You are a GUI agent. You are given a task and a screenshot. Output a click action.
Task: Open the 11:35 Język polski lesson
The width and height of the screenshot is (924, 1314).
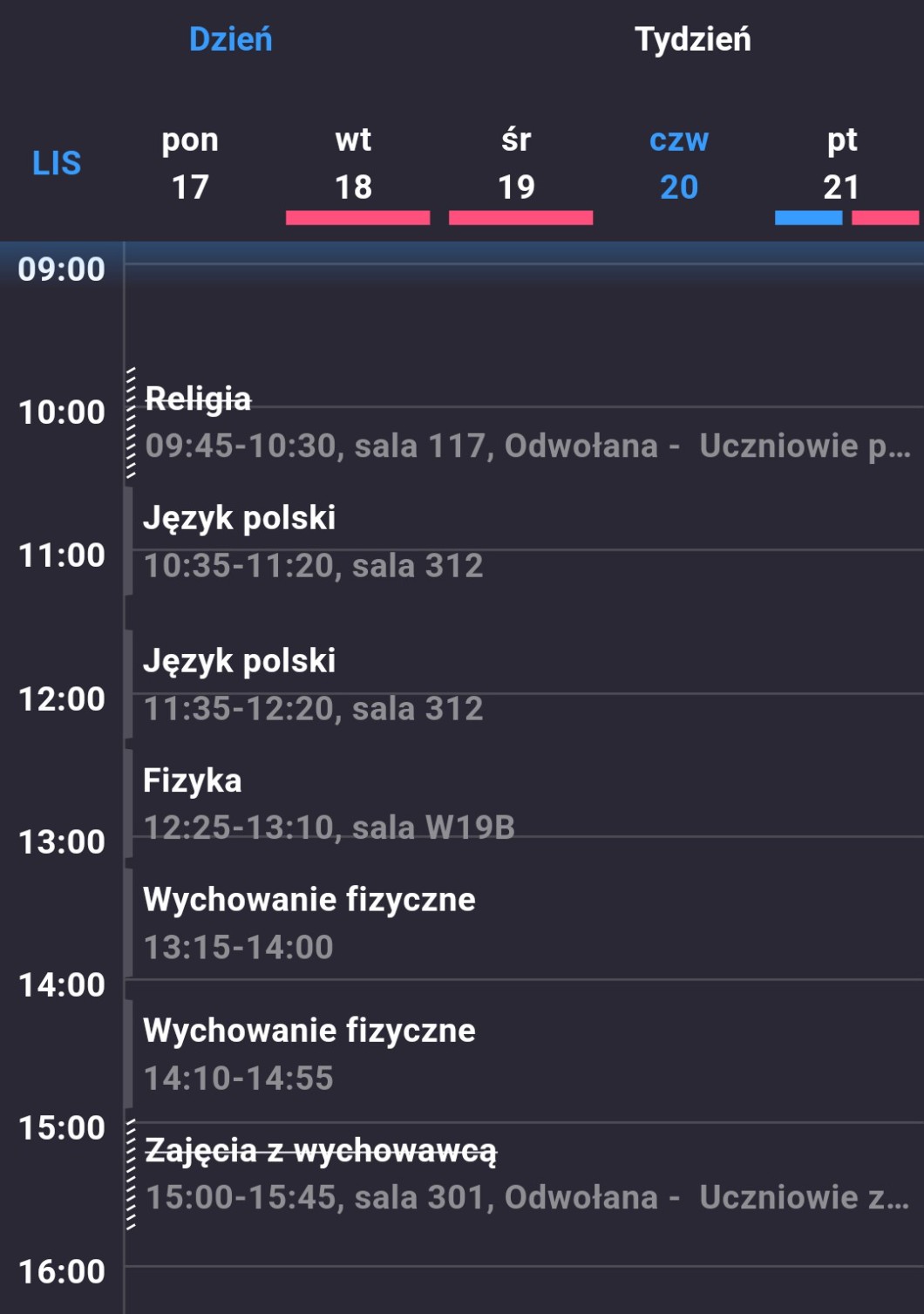[523, 684]
